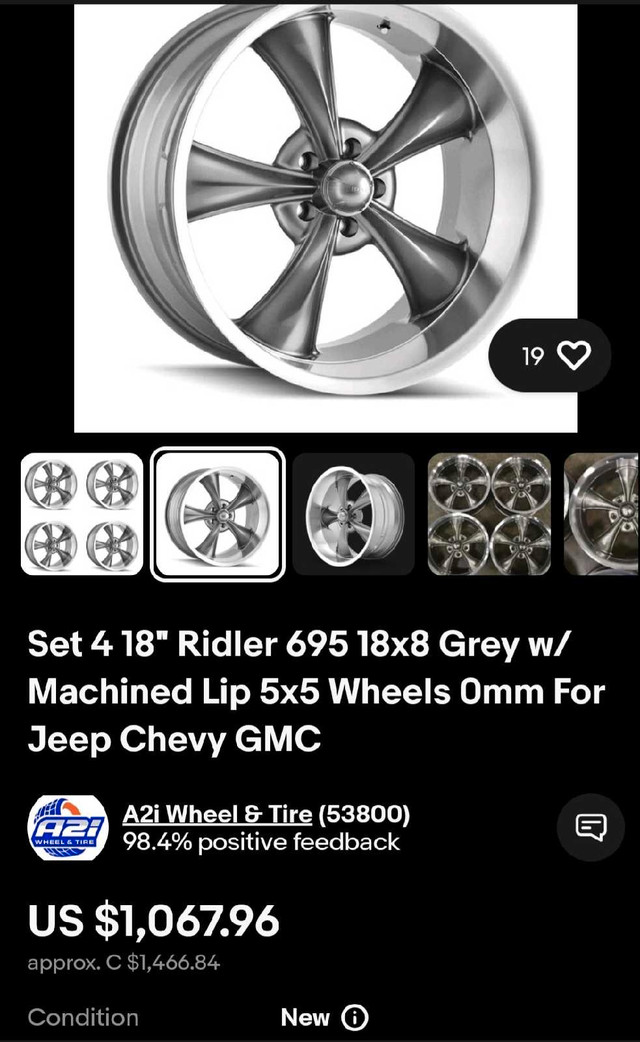Viewport: 640px width, 1042px height.
Task: Add this listing to watchlist via heart
Action: [572, 355]
